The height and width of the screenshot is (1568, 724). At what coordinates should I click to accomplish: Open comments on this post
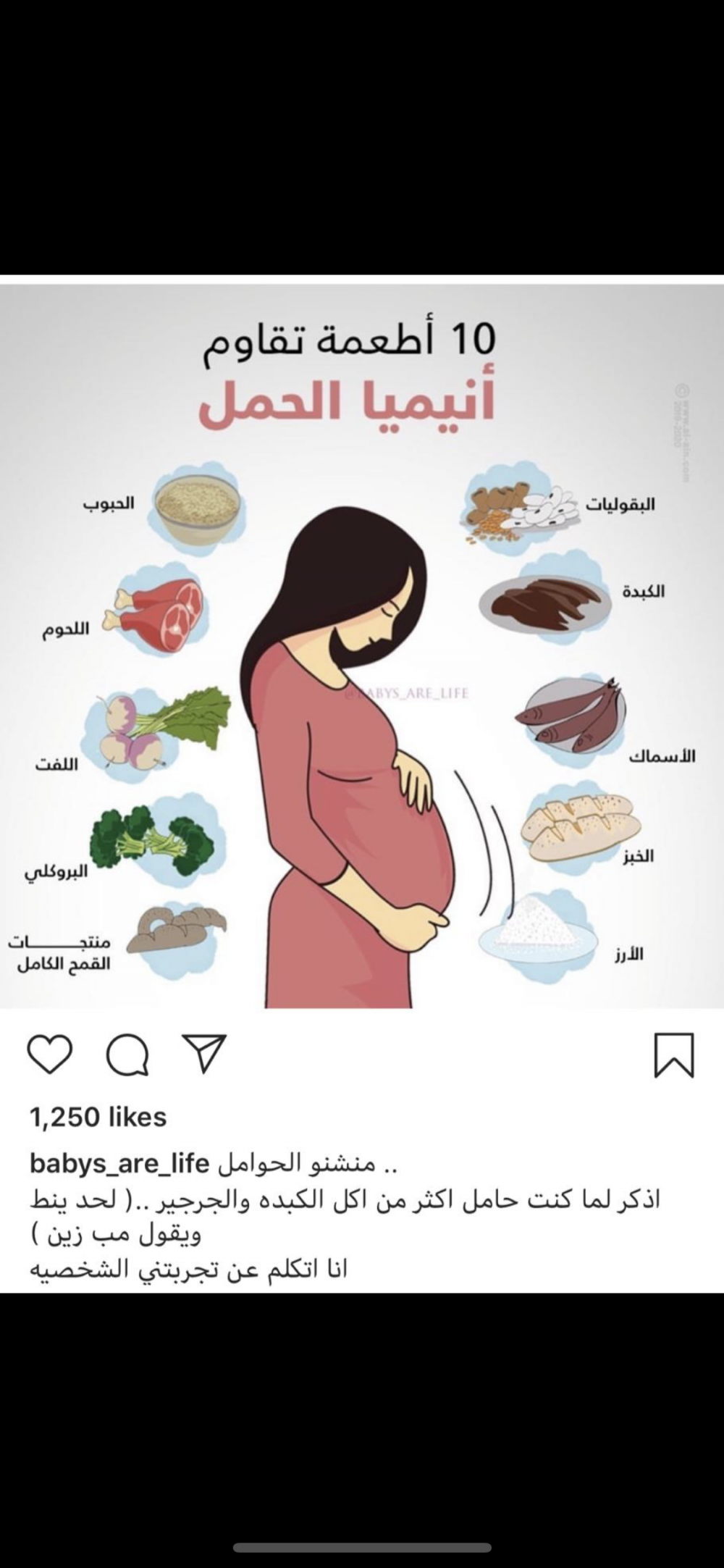point(127,1055)
